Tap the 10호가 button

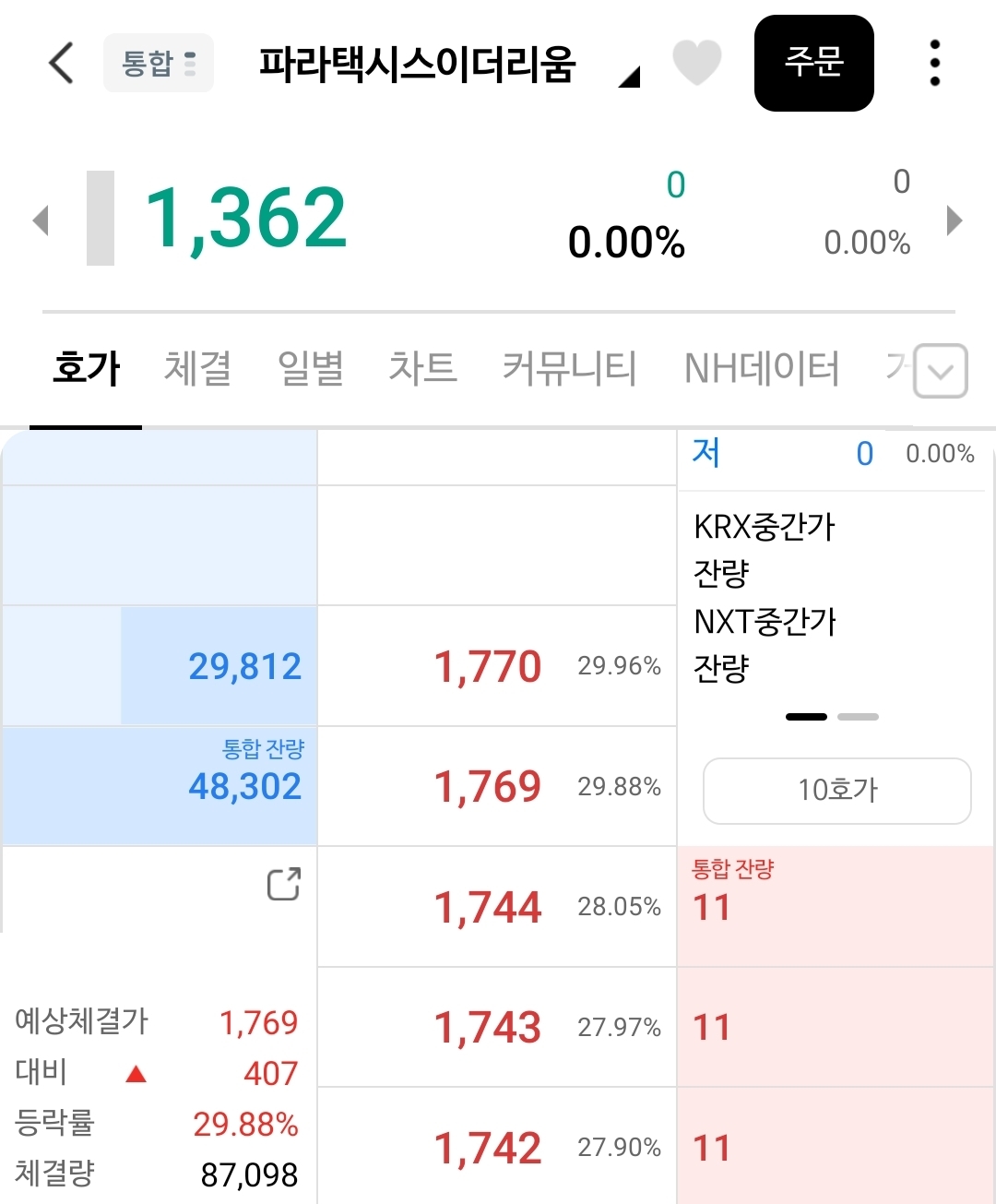click(x=837, y=791)
